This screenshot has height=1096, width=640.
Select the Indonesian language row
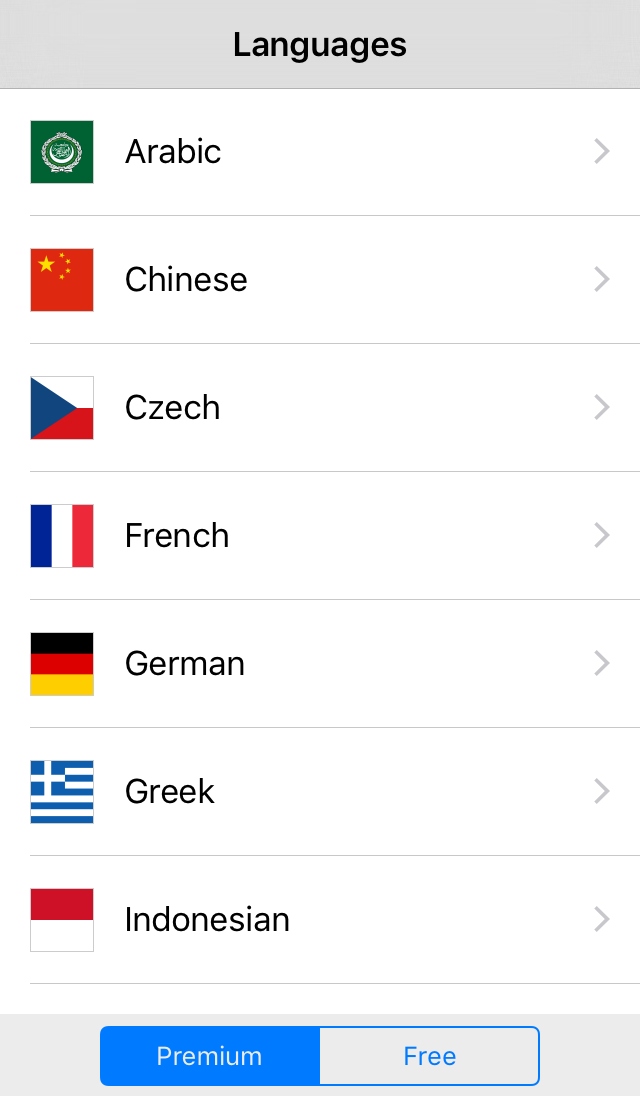pyautogui.click(x=320, y=919)
